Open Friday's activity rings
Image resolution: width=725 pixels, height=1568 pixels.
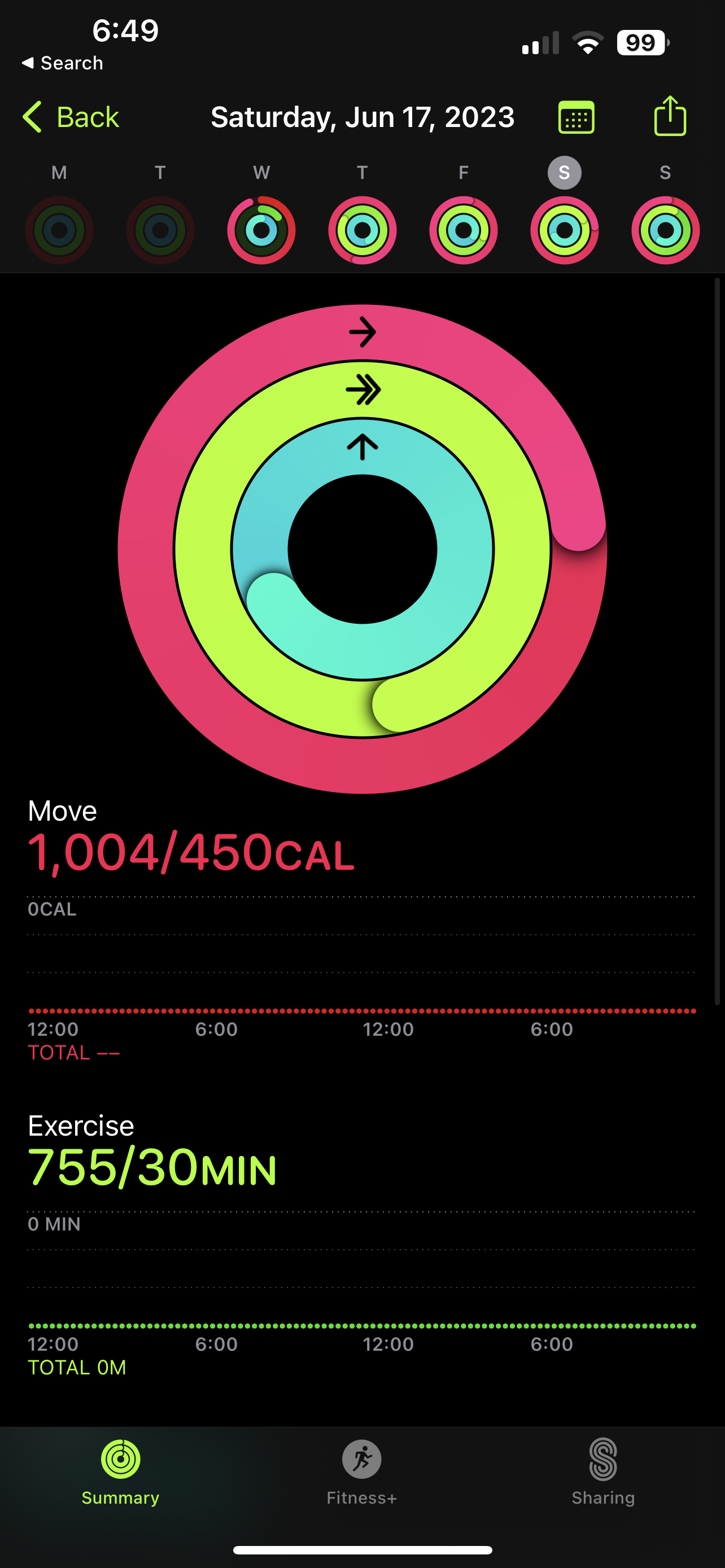click(463, 230)
